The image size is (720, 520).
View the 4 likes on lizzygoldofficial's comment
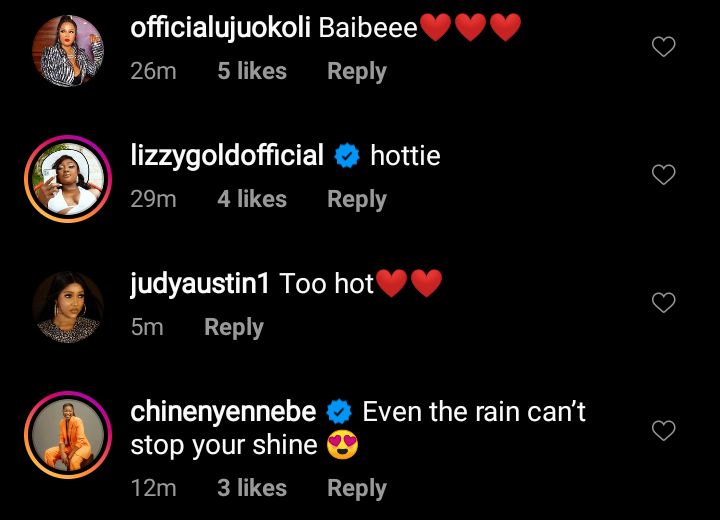[252, 200]
